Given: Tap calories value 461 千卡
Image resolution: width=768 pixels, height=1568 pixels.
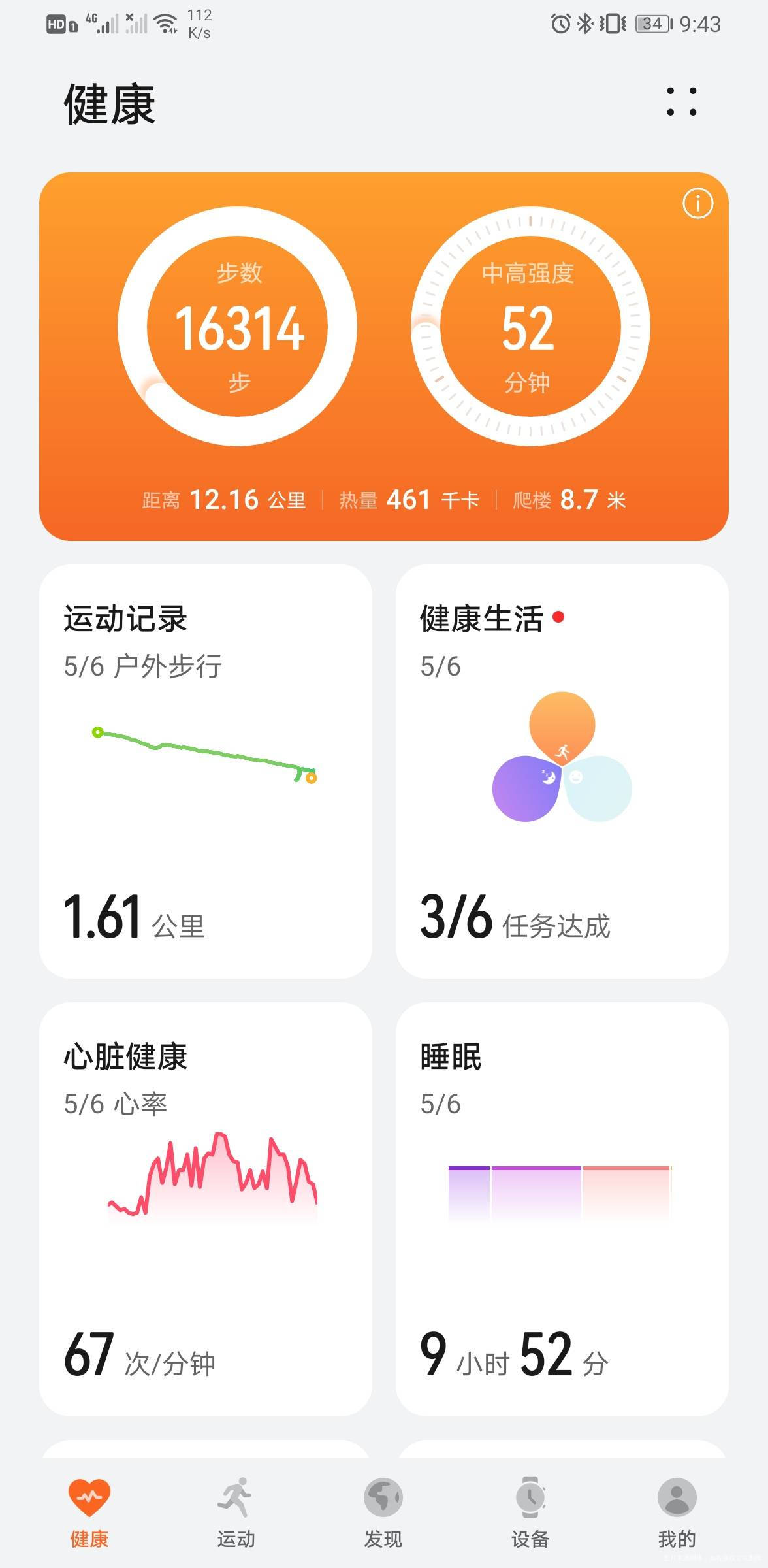Looking at the screenshot, I should (x=408, y=500).
